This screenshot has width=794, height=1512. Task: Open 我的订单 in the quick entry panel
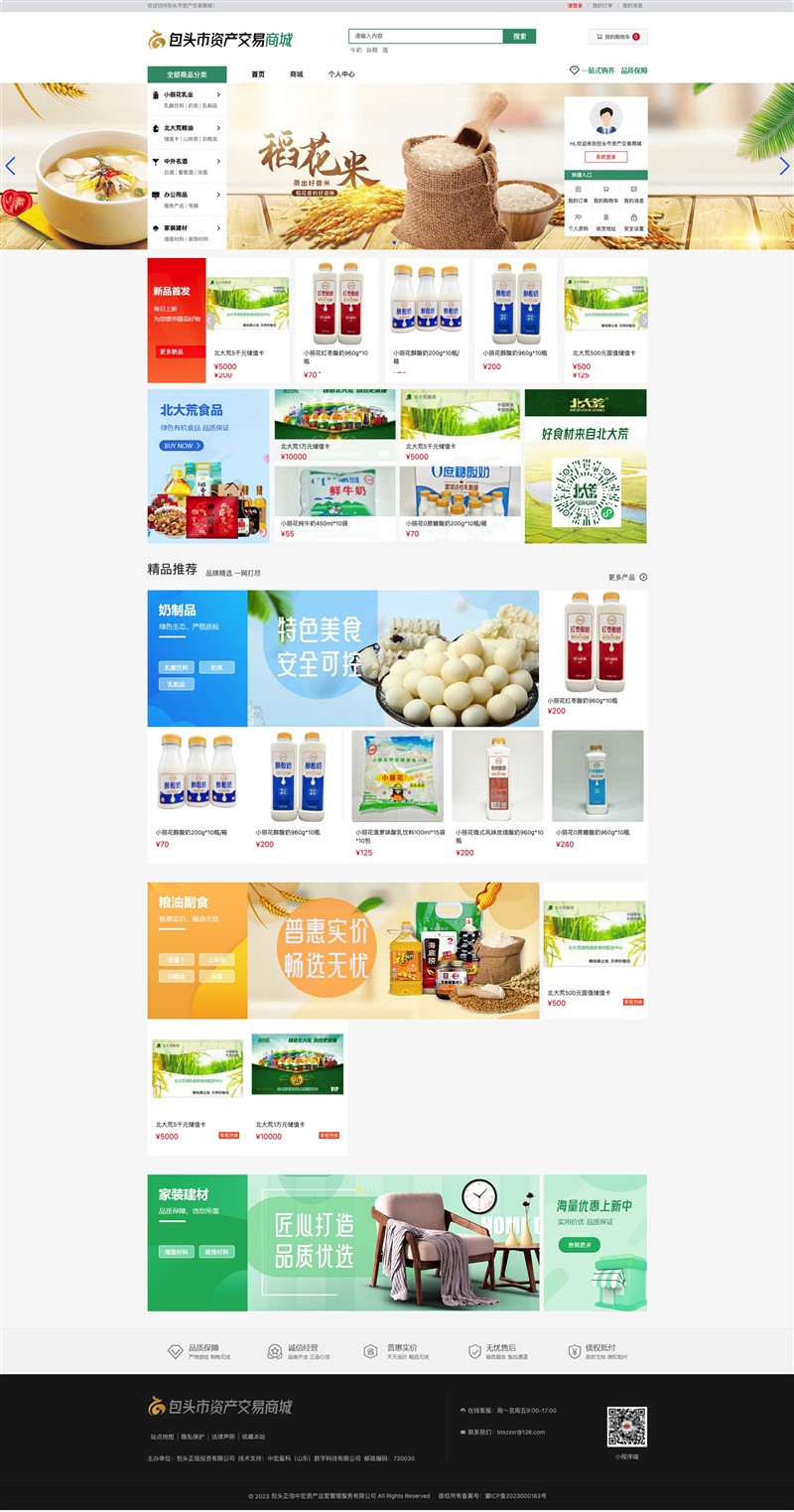(x=578, y=195)
